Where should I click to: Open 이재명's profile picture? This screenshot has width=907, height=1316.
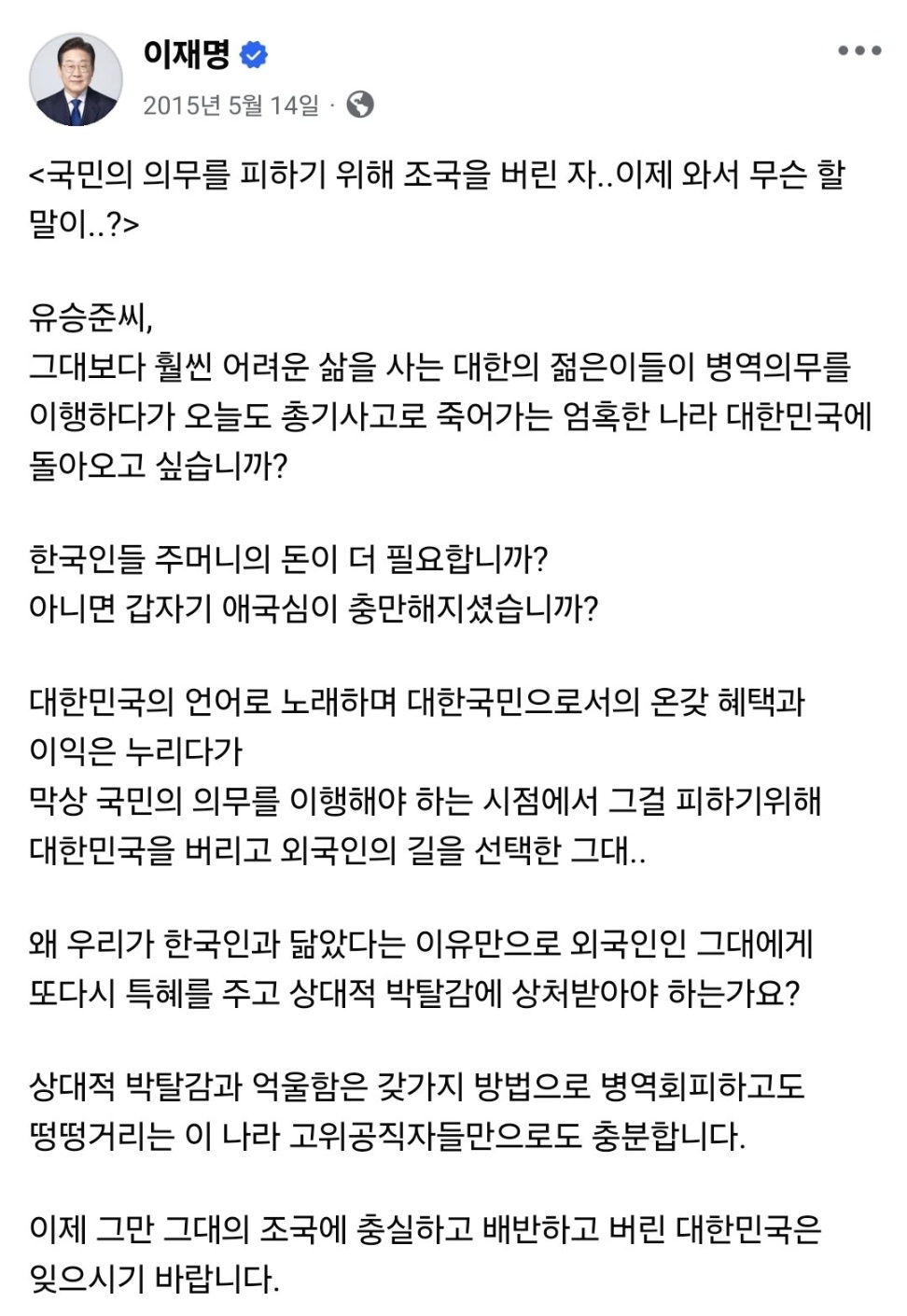click(x=76, y=80)
